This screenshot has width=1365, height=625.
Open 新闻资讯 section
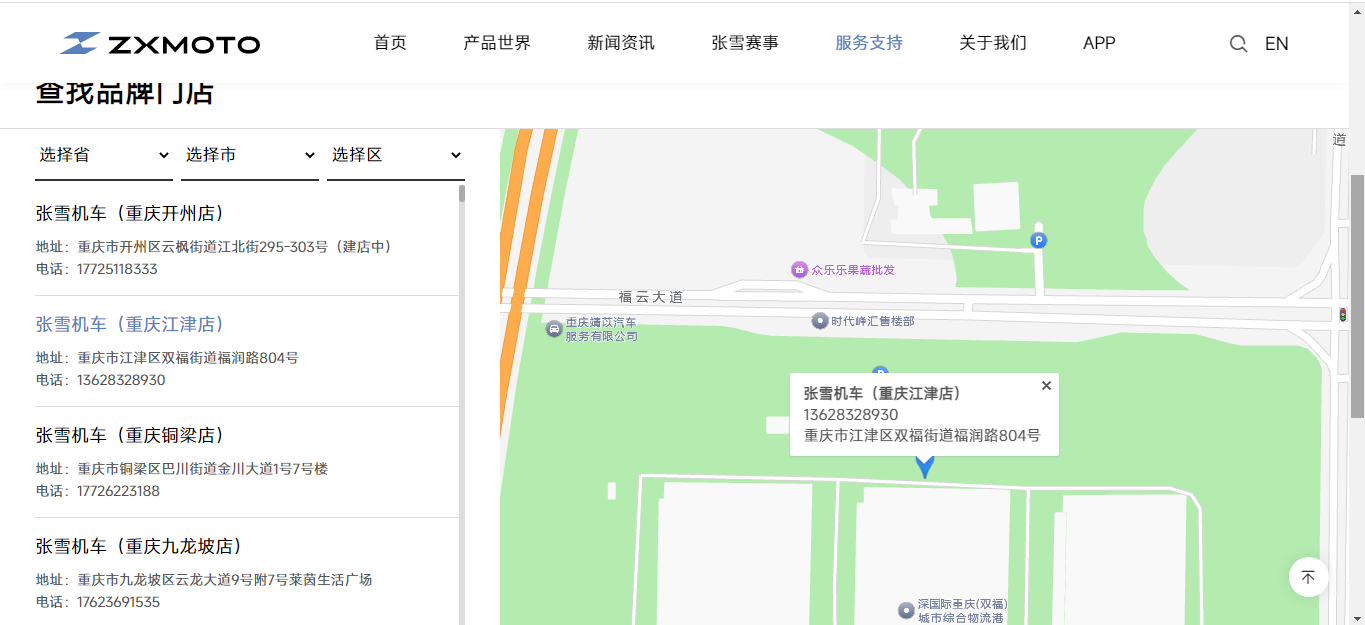click(x=621, y=43)
